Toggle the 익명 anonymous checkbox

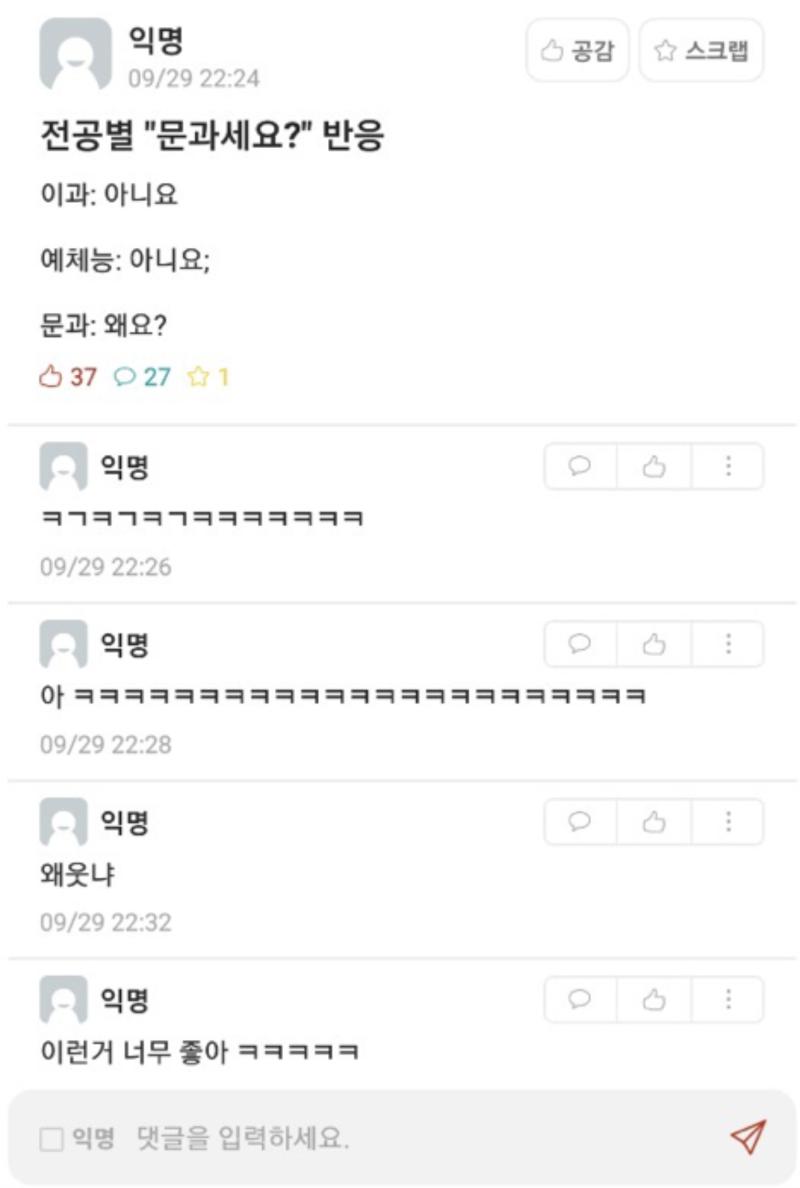tap(51, 1139)
